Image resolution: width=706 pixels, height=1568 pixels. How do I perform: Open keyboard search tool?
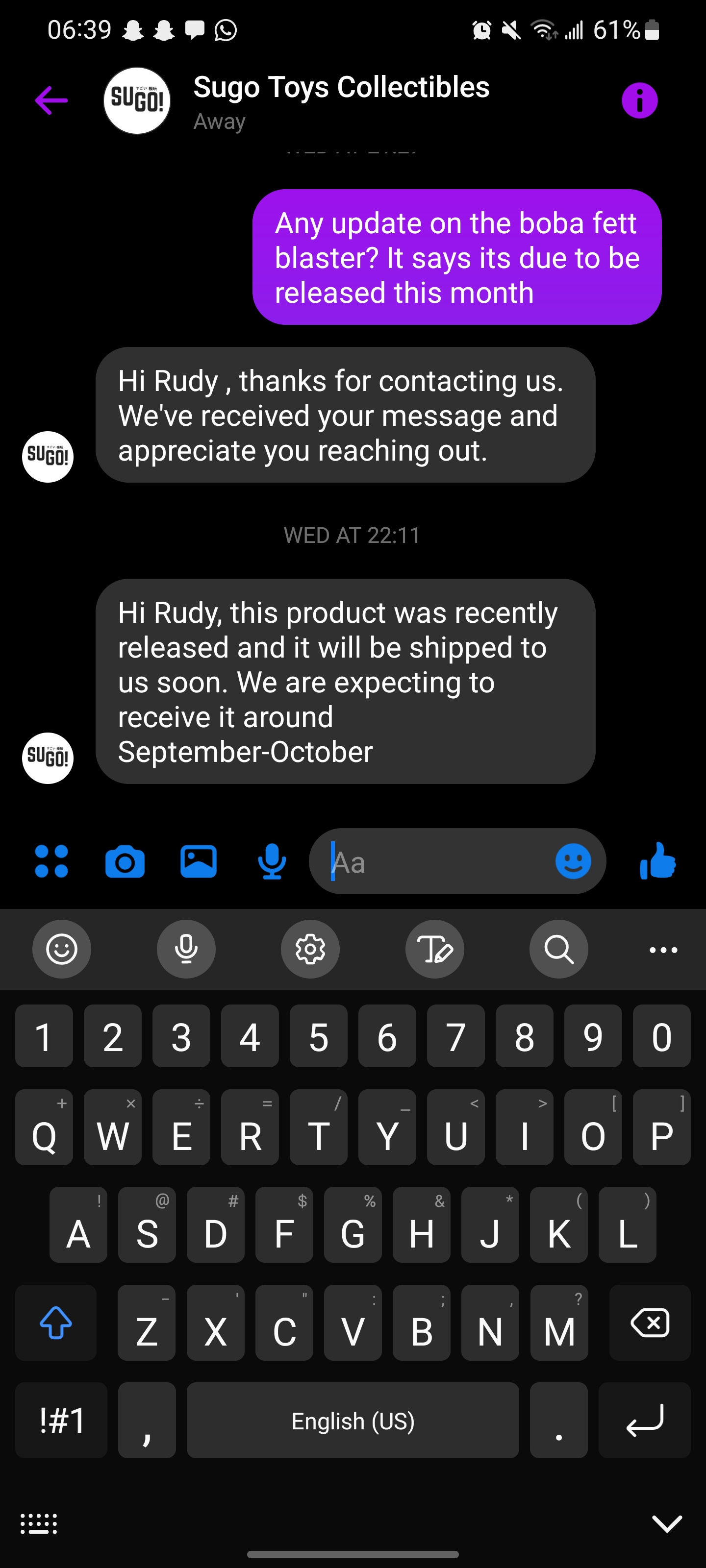pyautogui.click(x=558, y=949)
